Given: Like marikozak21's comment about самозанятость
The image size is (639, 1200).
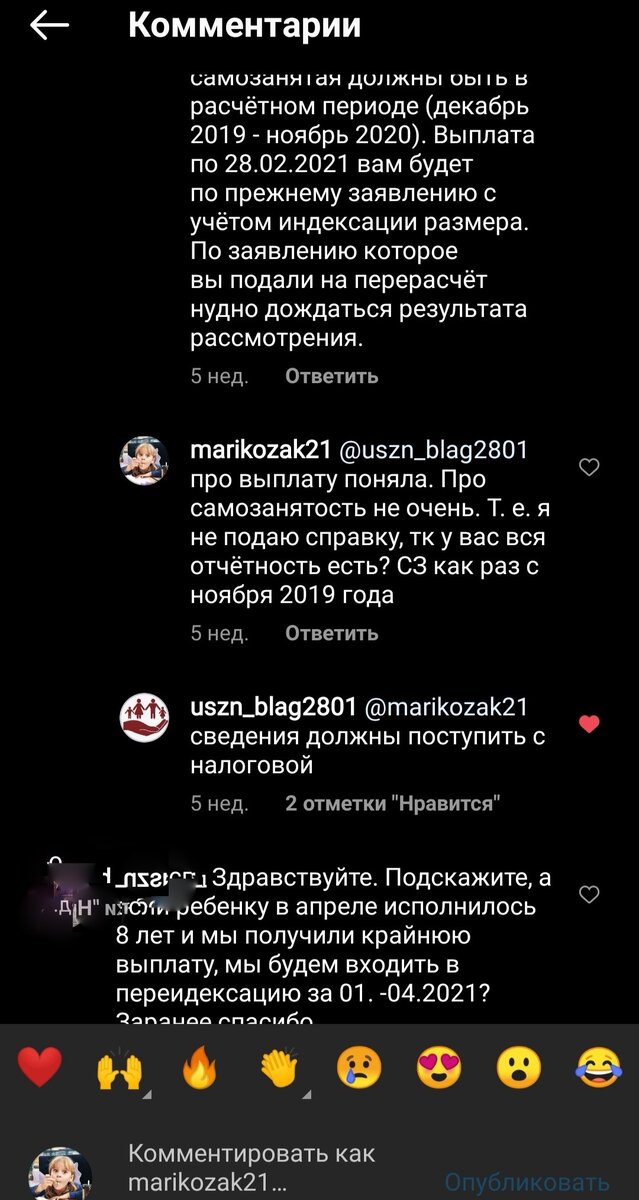Looking at the screenshot, I should 589,467.
